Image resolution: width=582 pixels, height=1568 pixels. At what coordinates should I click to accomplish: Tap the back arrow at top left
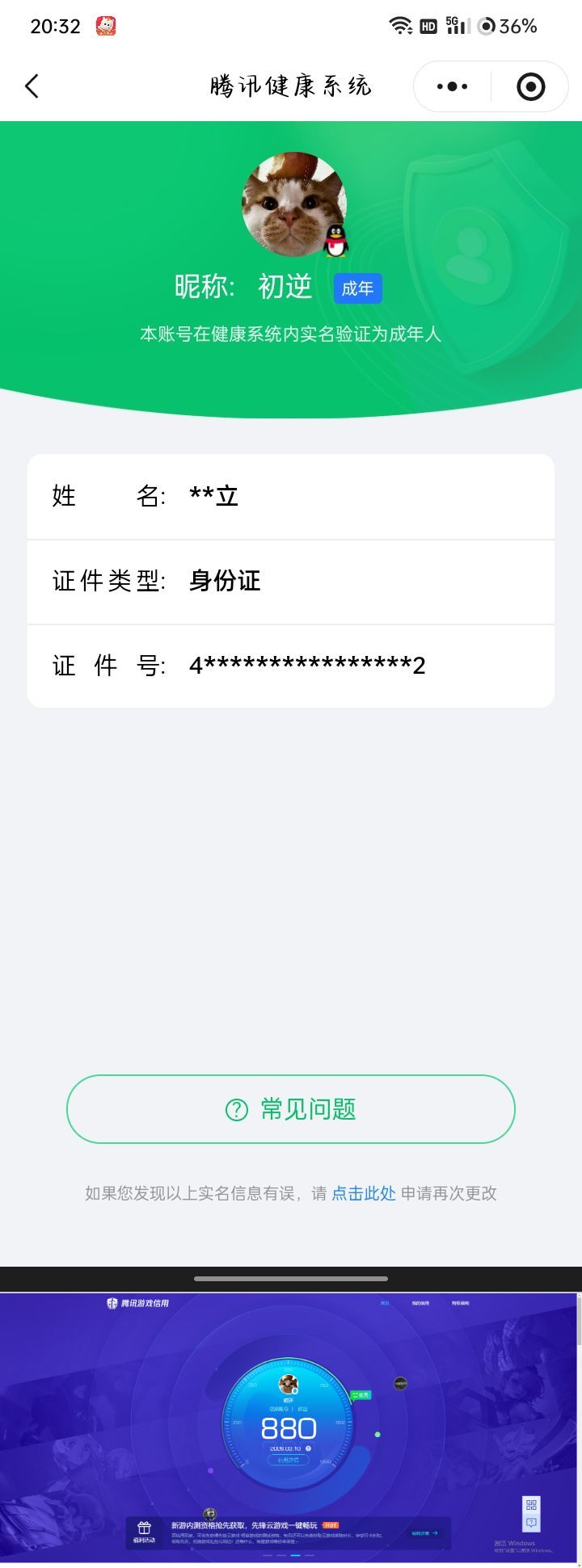pos(32,86)
